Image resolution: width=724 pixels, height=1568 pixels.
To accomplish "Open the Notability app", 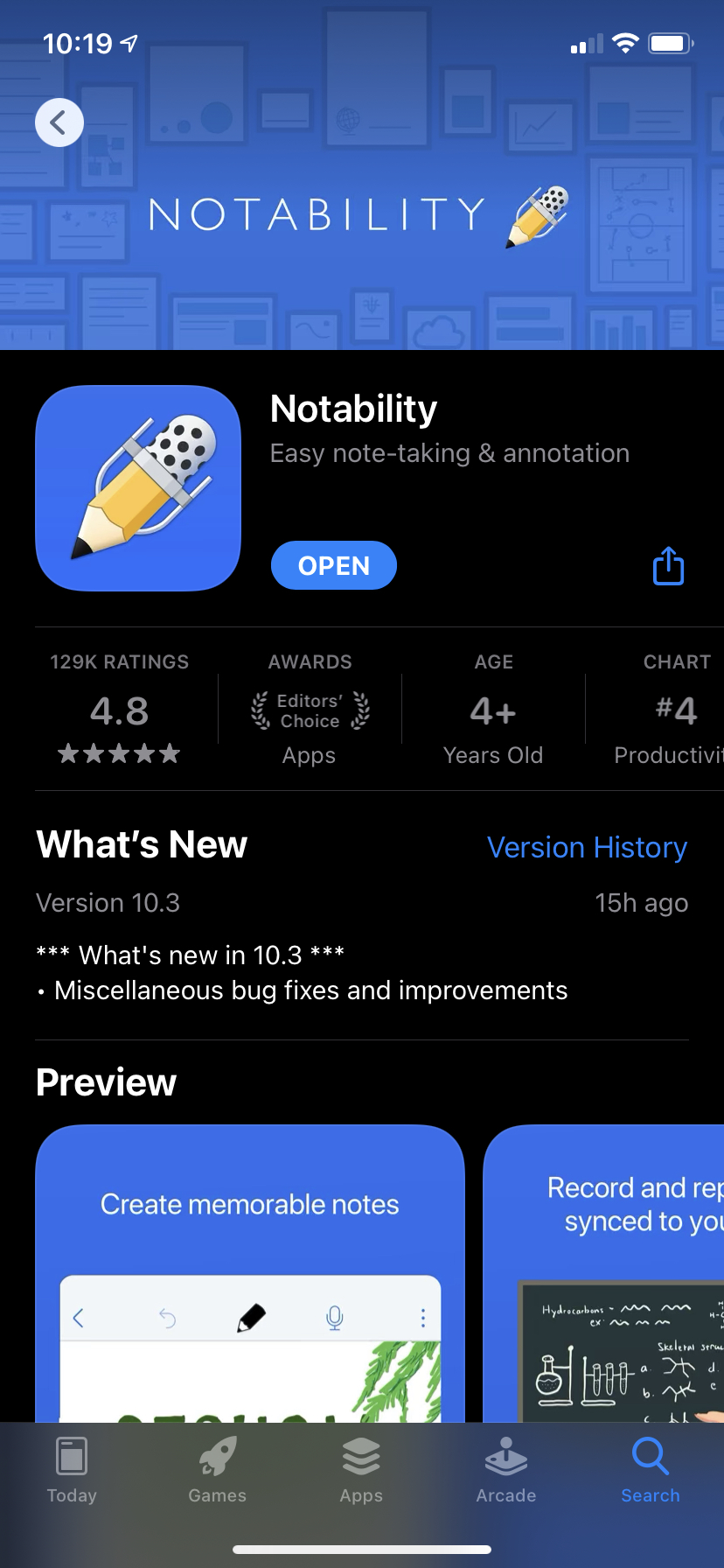I will (x=334, y=565).
